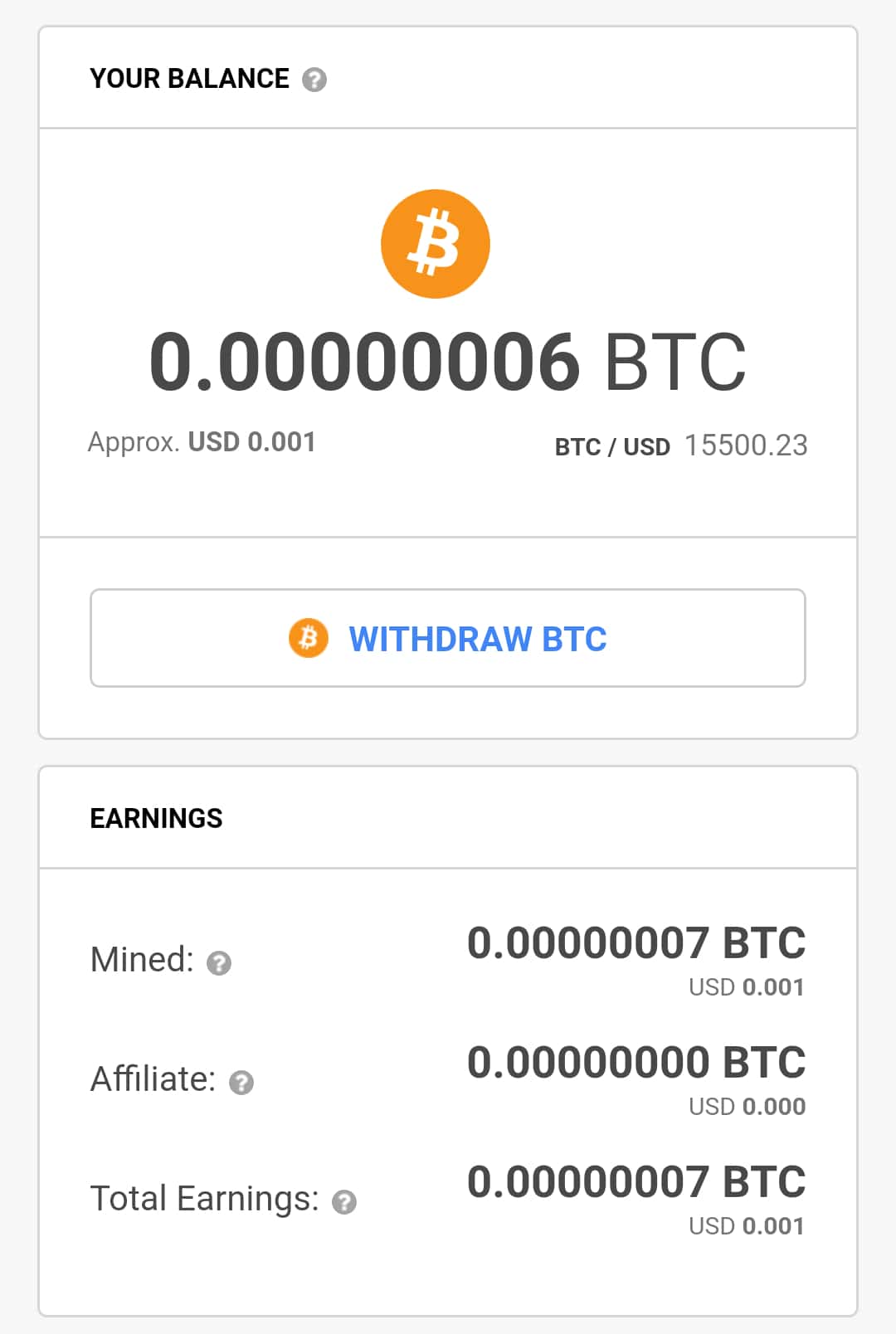The height and width of the screenshot is (1334, 896).
Task: Open help icon beside Your Balance
Action: tap(314, 80)
